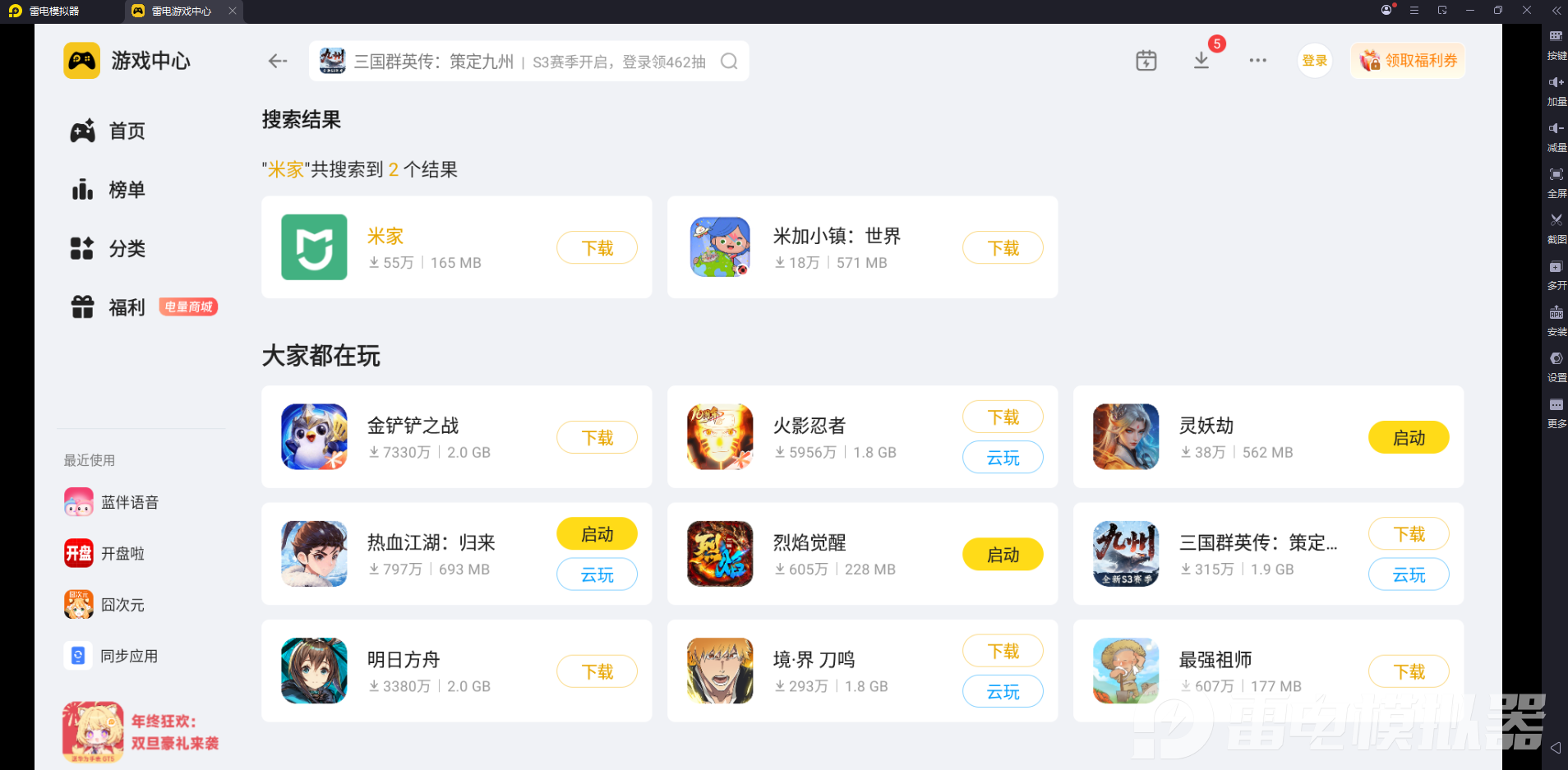Image resolution: width=1568 pixels, height=770 pixels.
Task: Open the calendar reservation icon
Action: [1146, 61]
